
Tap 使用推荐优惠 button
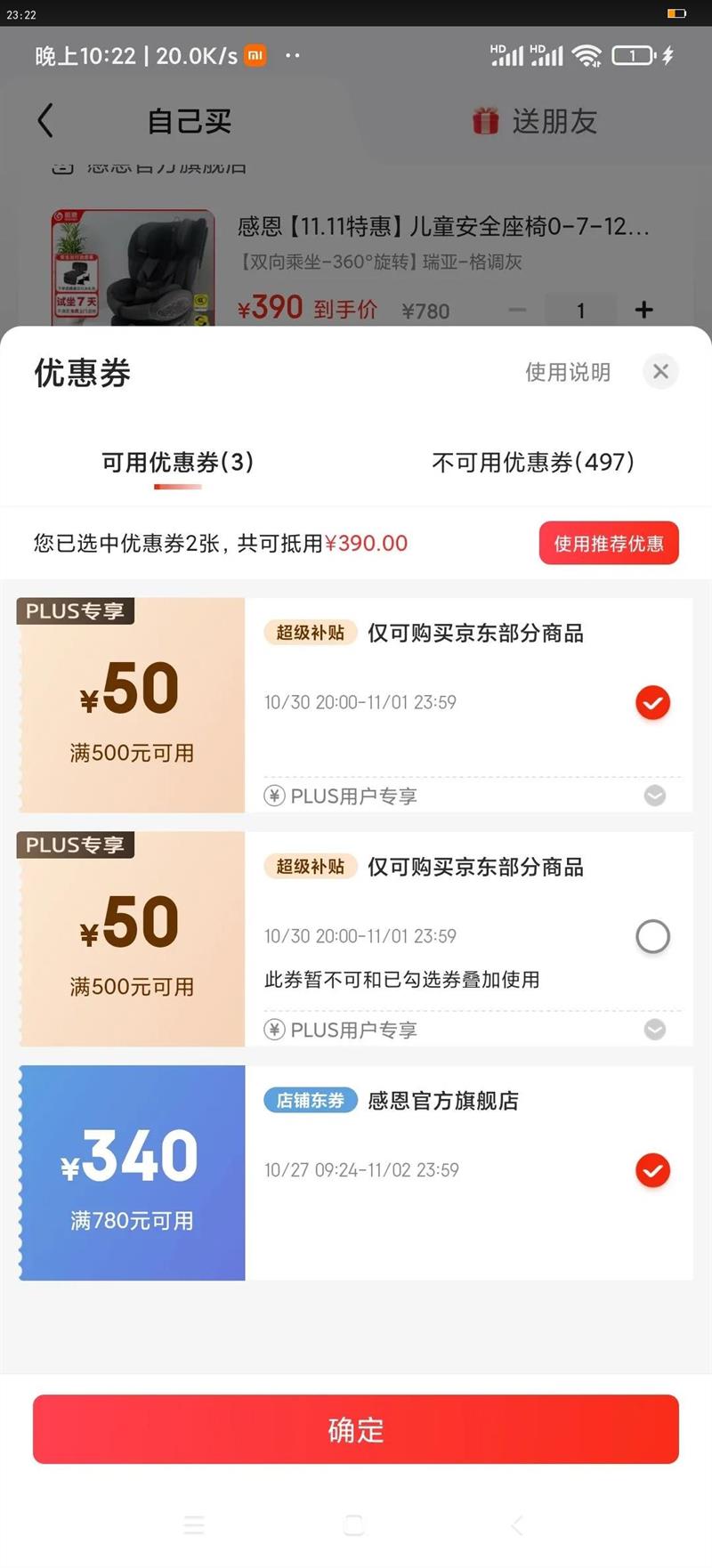609,543
